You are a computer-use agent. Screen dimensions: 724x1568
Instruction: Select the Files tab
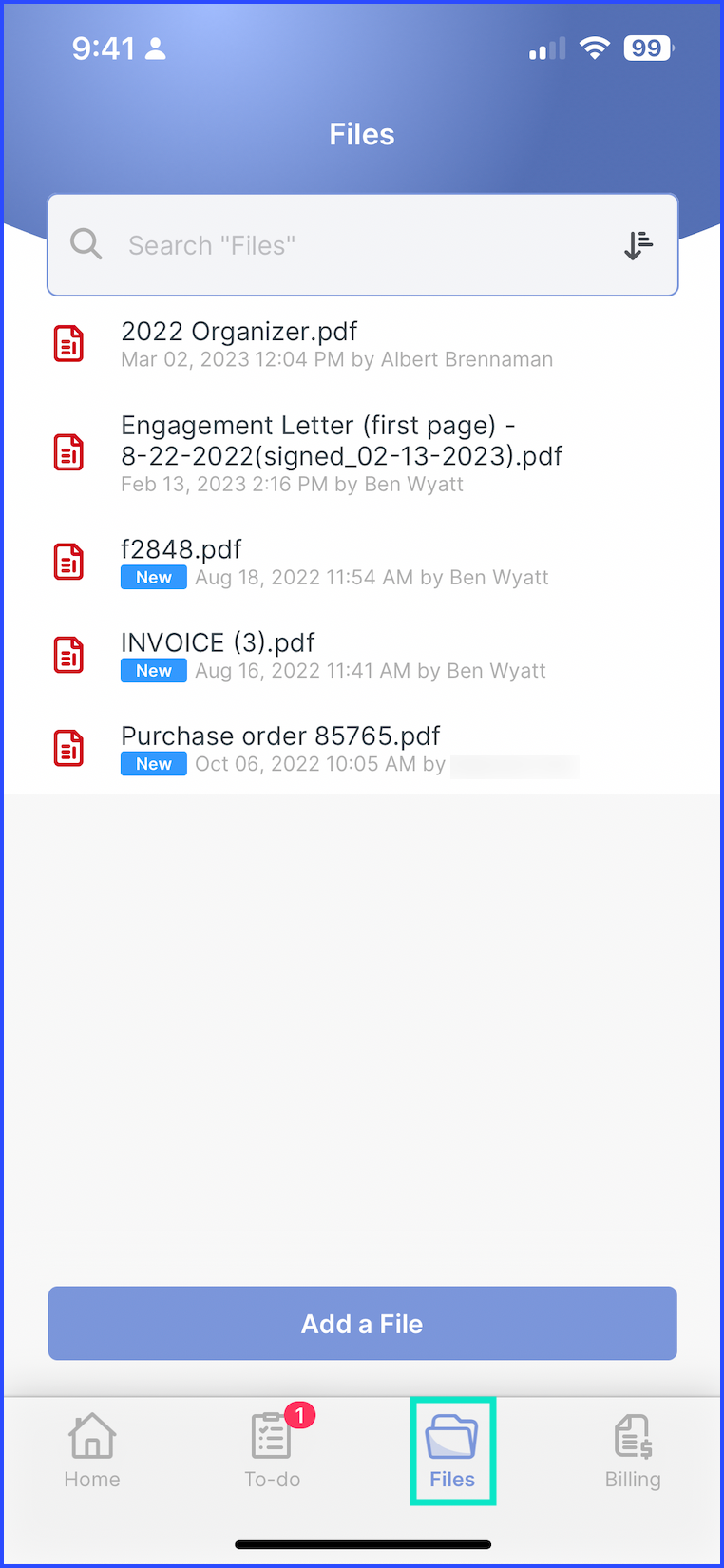(x=452, y=1451)
